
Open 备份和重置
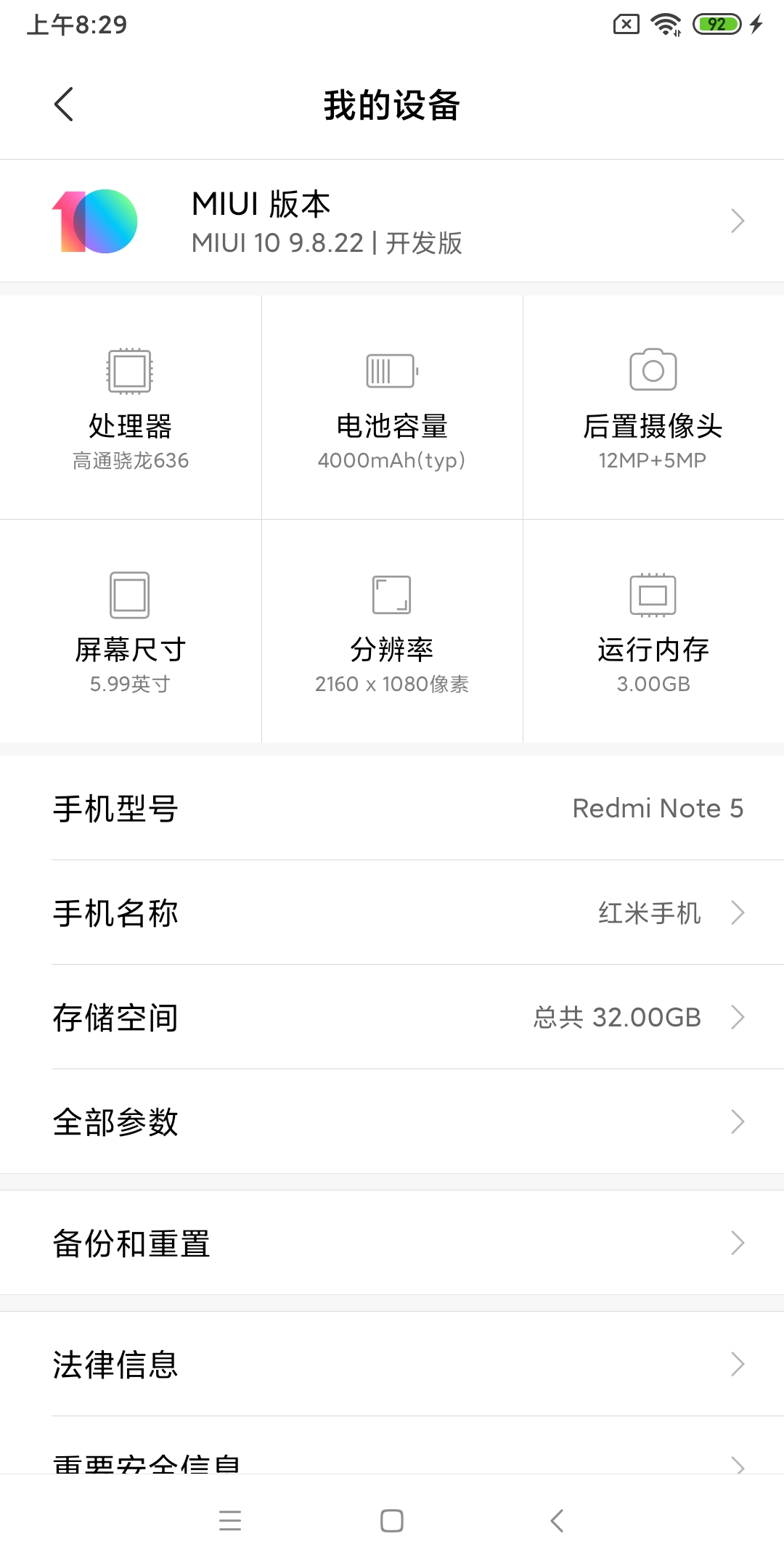[392, 1243]
